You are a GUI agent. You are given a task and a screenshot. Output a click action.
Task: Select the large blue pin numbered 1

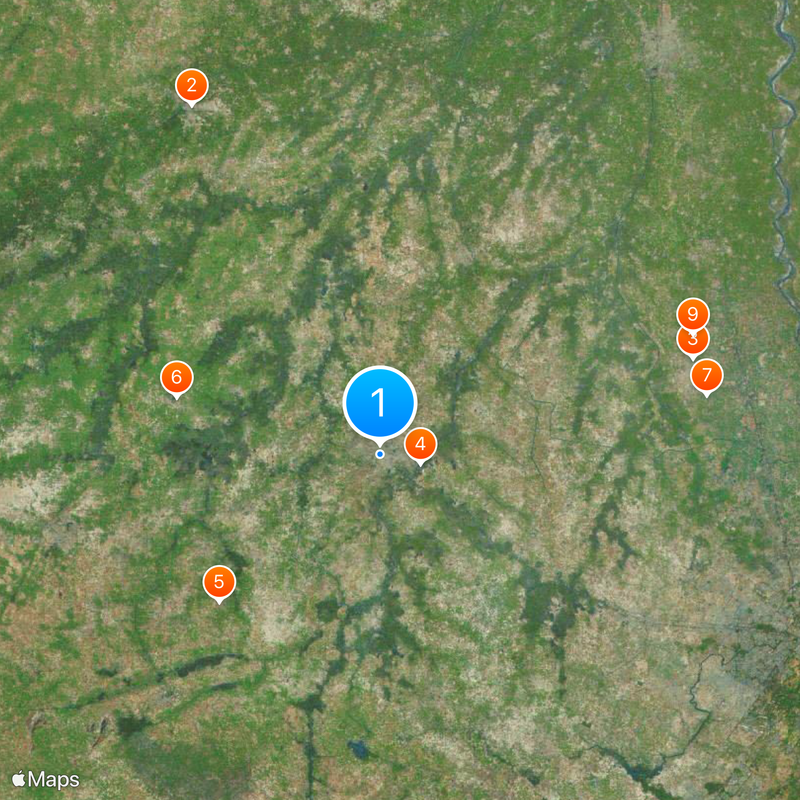379,403
